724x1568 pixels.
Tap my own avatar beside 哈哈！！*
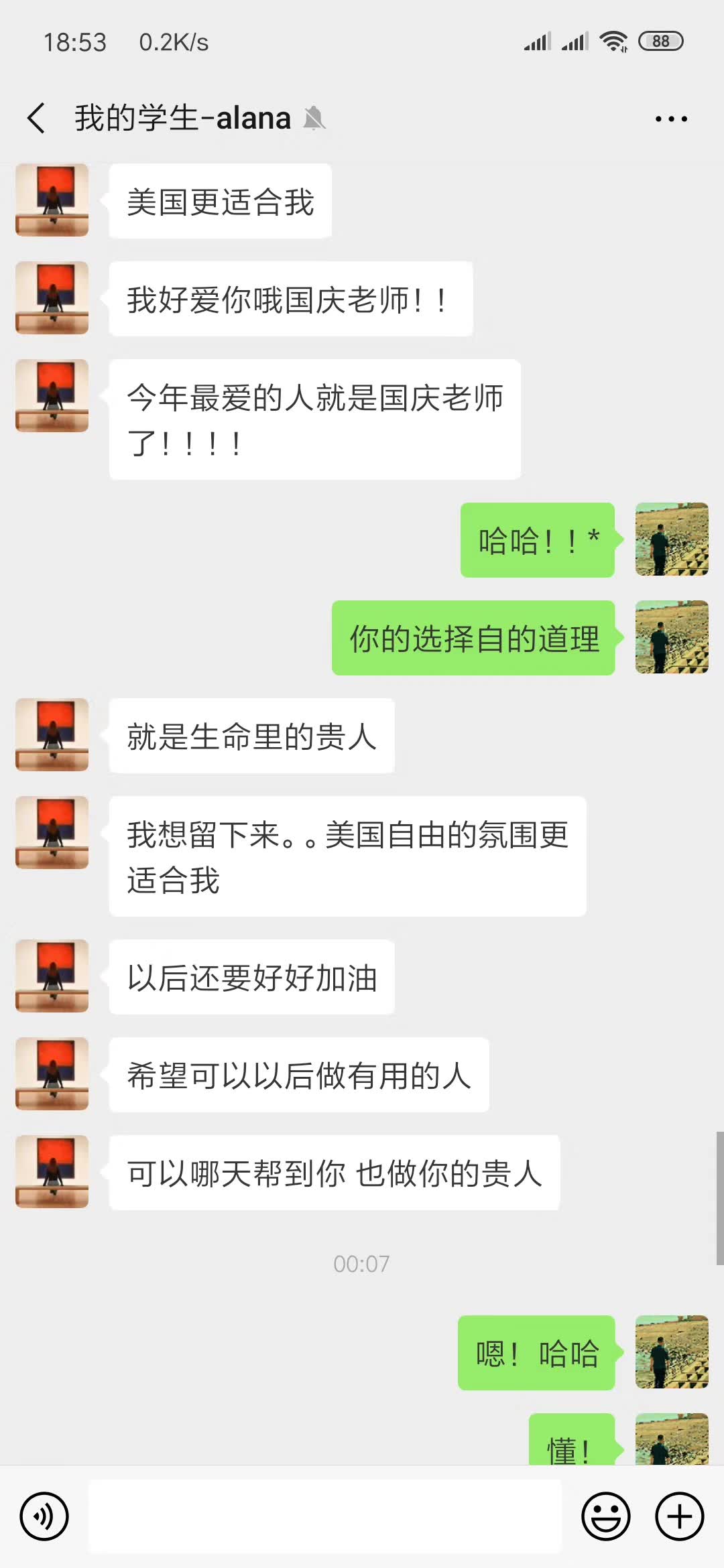point(672,539)
